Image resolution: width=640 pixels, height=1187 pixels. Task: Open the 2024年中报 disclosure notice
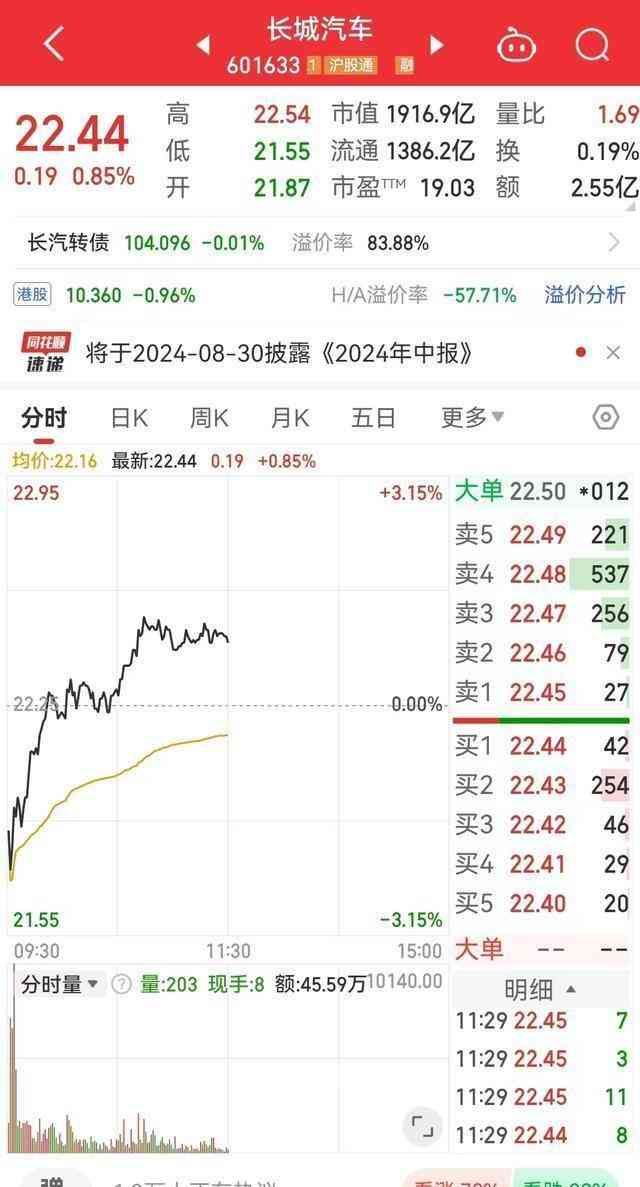pyautogui.click(x=278, y=353)
